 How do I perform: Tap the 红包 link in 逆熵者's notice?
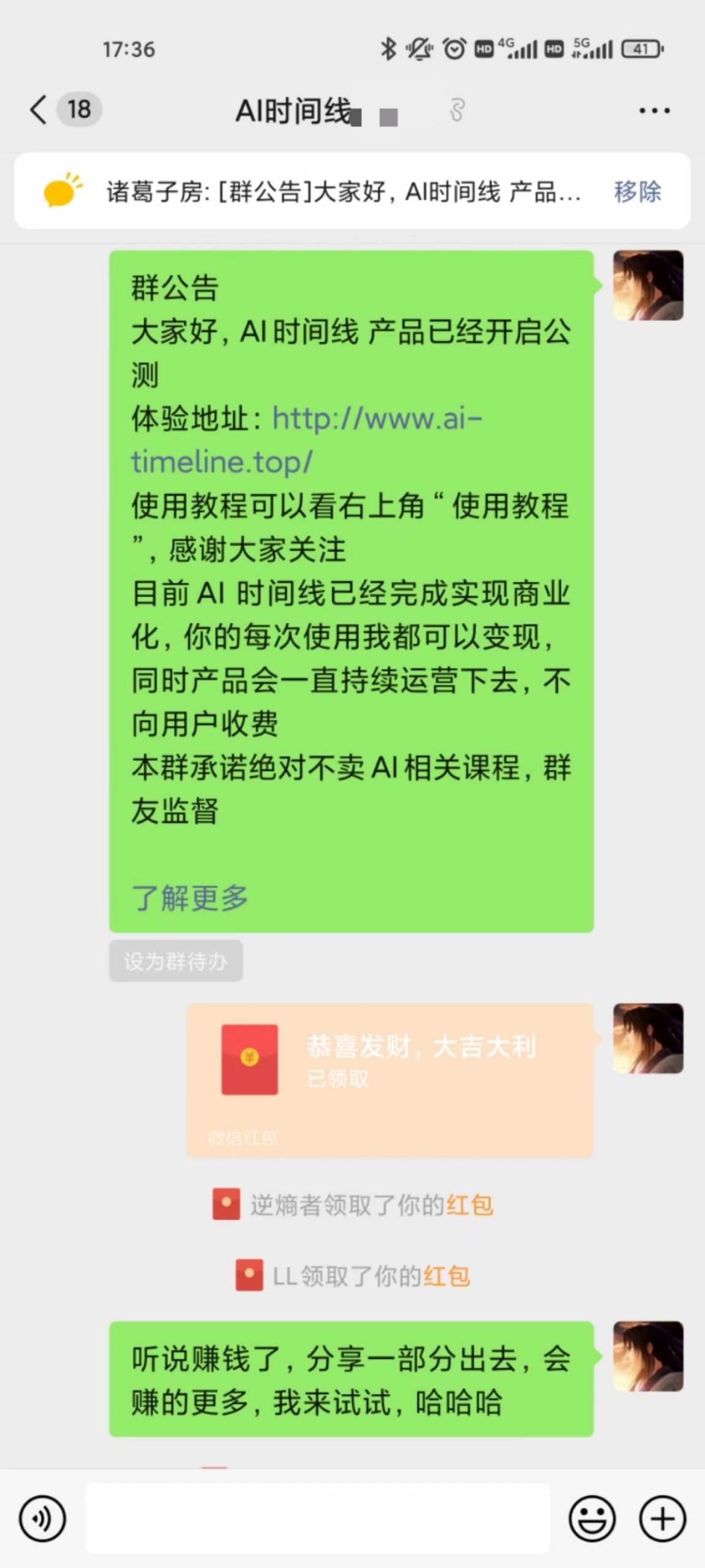470,1205
